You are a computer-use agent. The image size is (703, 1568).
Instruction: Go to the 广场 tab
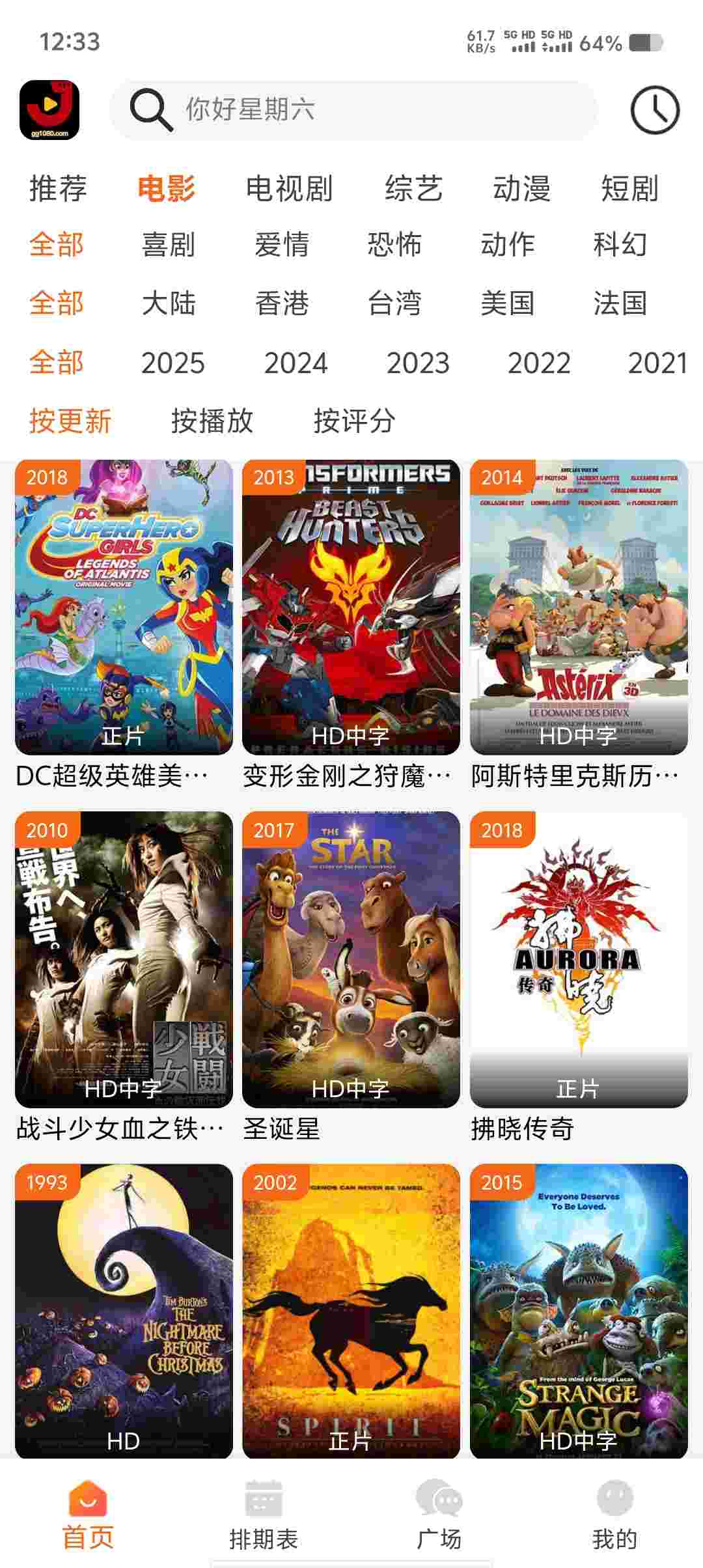pyautogui.click(x=439, y=1516)
